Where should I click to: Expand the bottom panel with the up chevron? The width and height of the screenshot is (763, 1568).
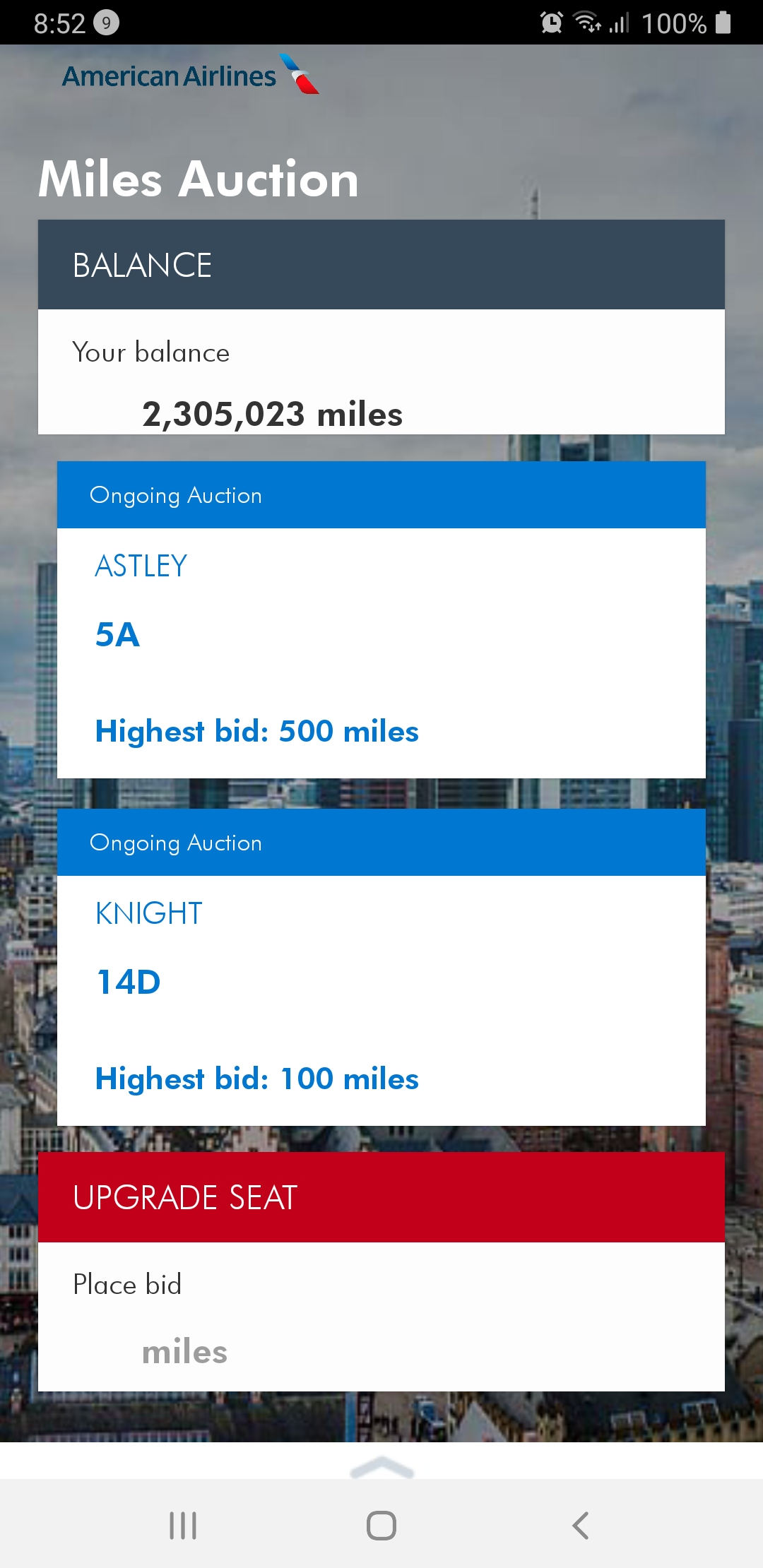pyautogui.click(x=381, y=1468)
